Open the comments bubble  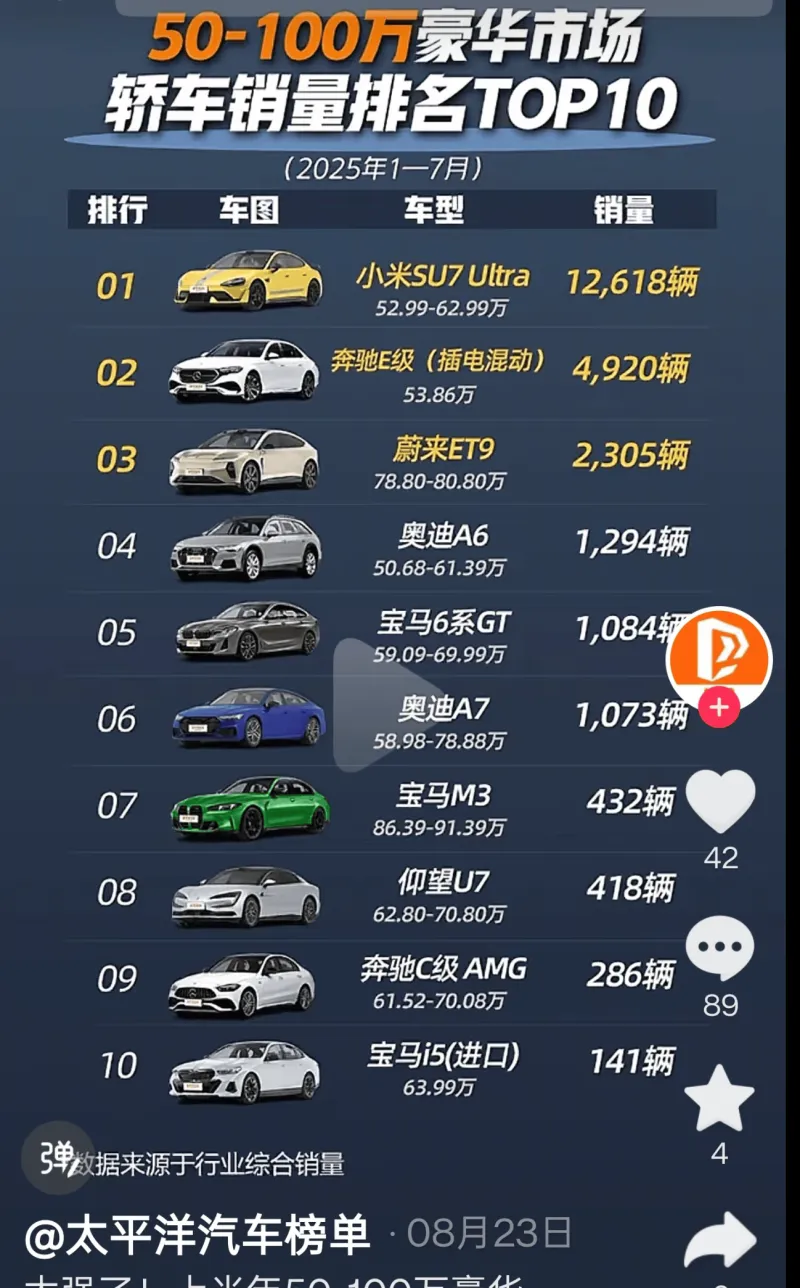click(x=720, y=948)
